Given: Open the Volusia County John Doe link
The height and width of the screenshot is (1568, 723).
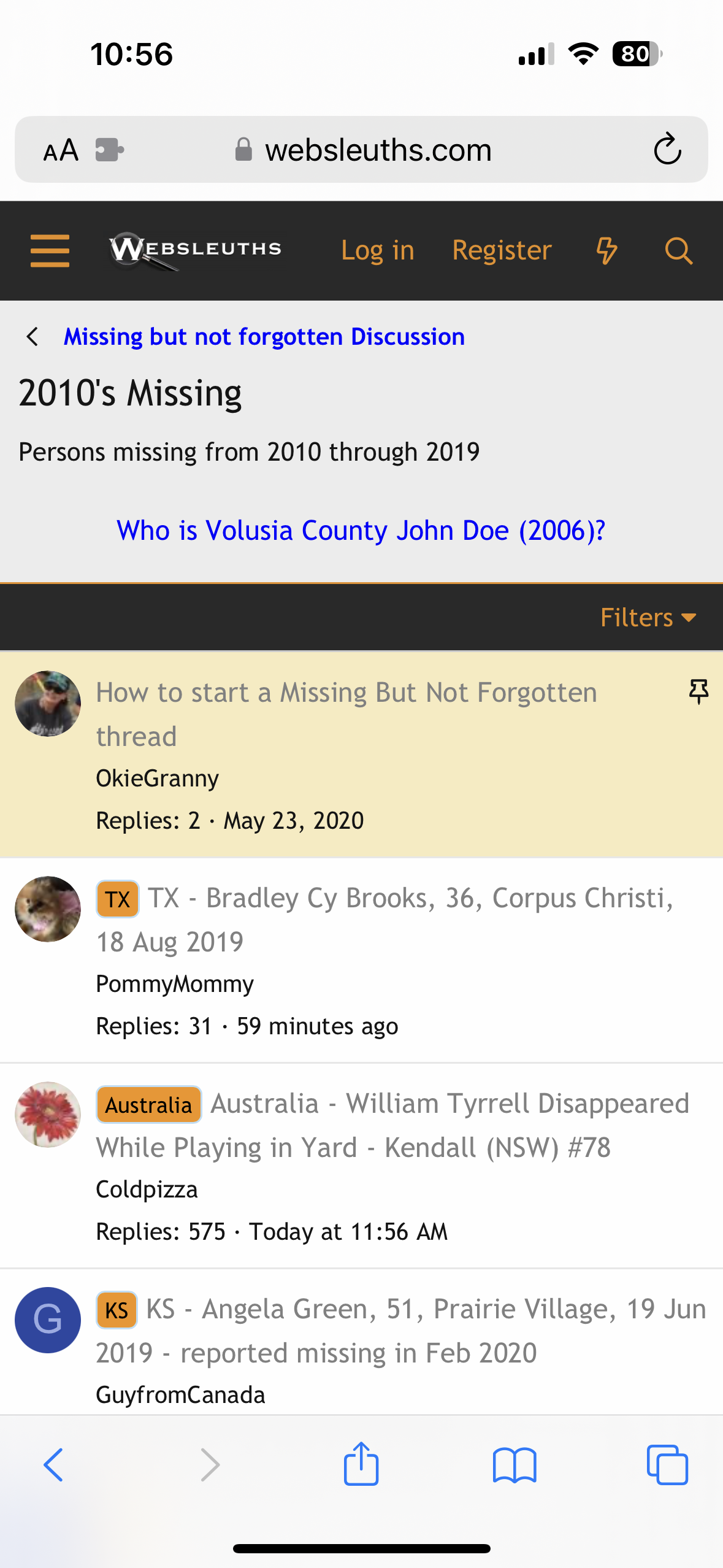Looking at the screenshot, I should [361, 531].
